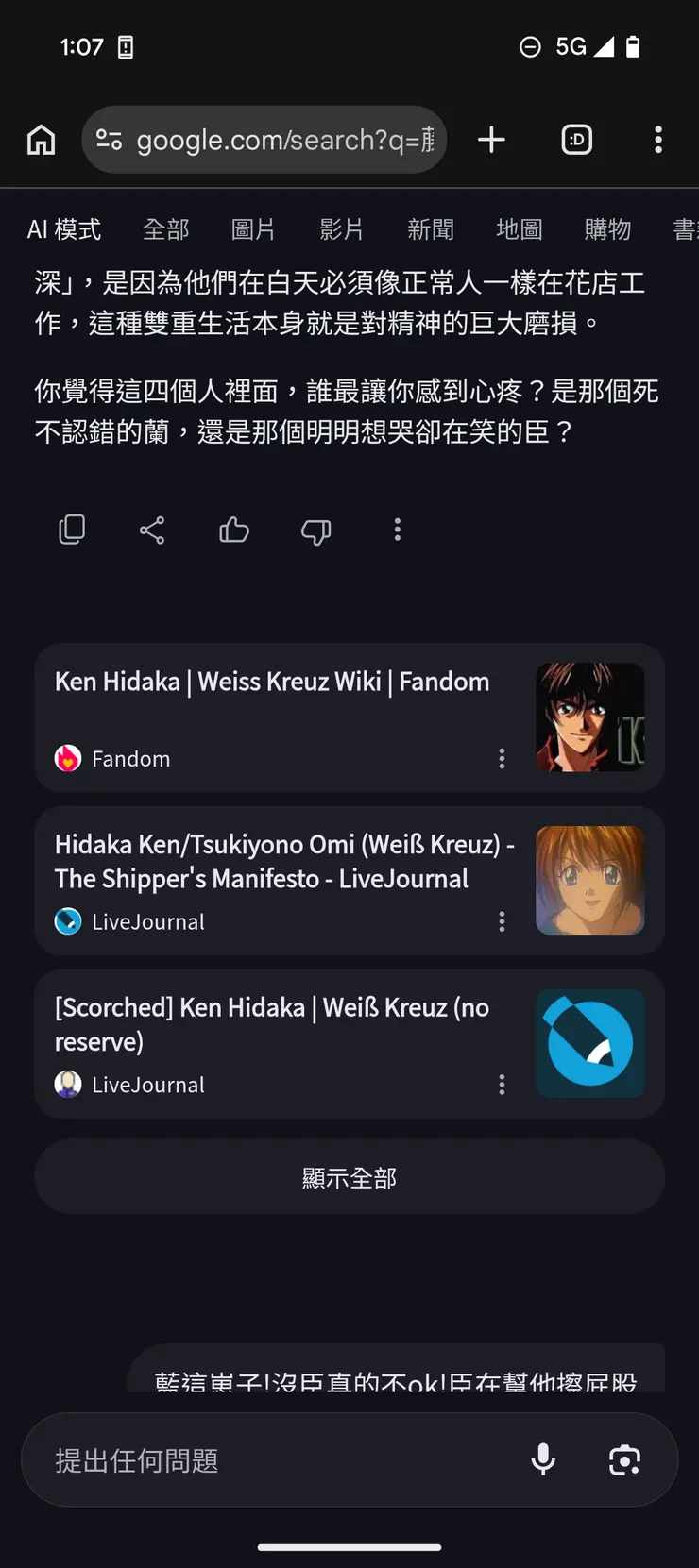699x1568 pixels.
Task: Tap 顯示全部 to show all sources
Action: (x=349, y=1177)
